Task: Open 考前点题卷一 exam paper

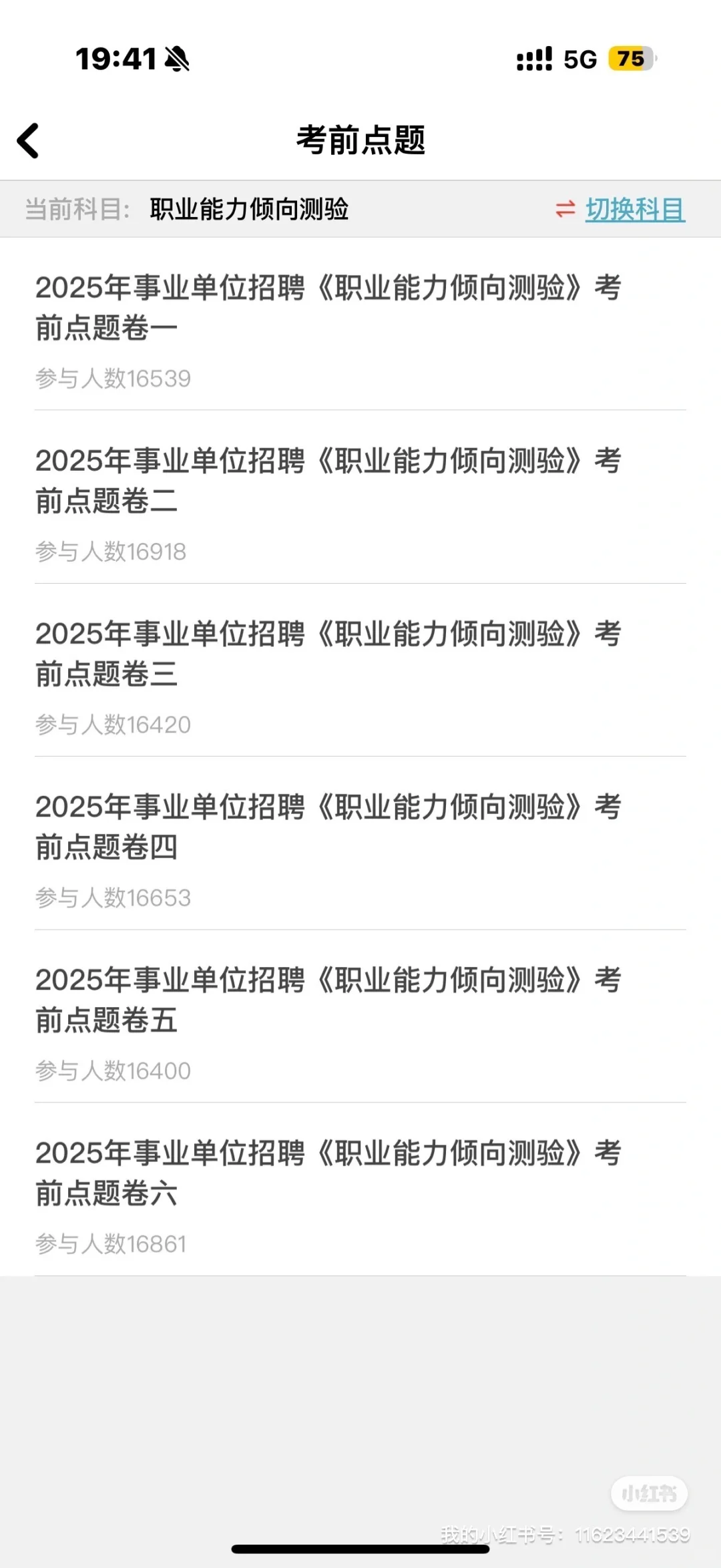Action: coord(328,308)
